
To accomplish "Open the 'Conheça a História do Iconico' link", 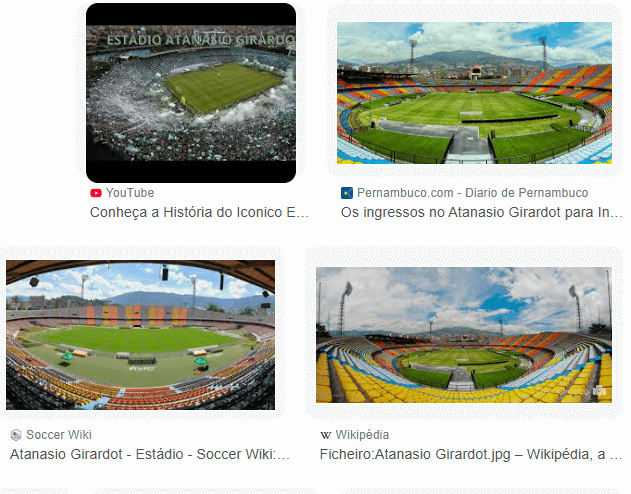I will click(199, 212).
